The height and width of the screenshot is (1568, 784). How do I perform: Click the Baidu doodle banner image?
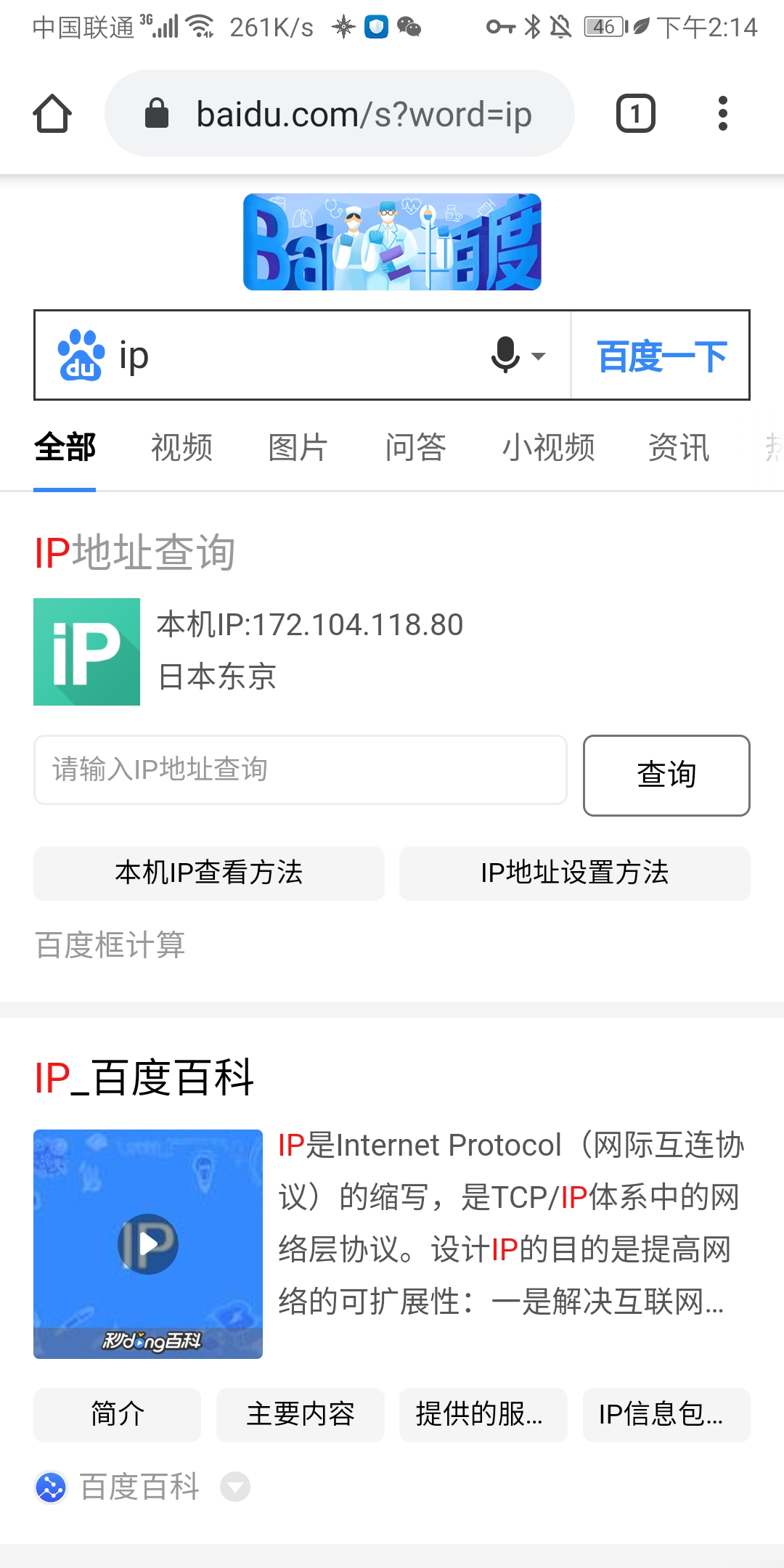pyautogui.click(x=392, y=242)
